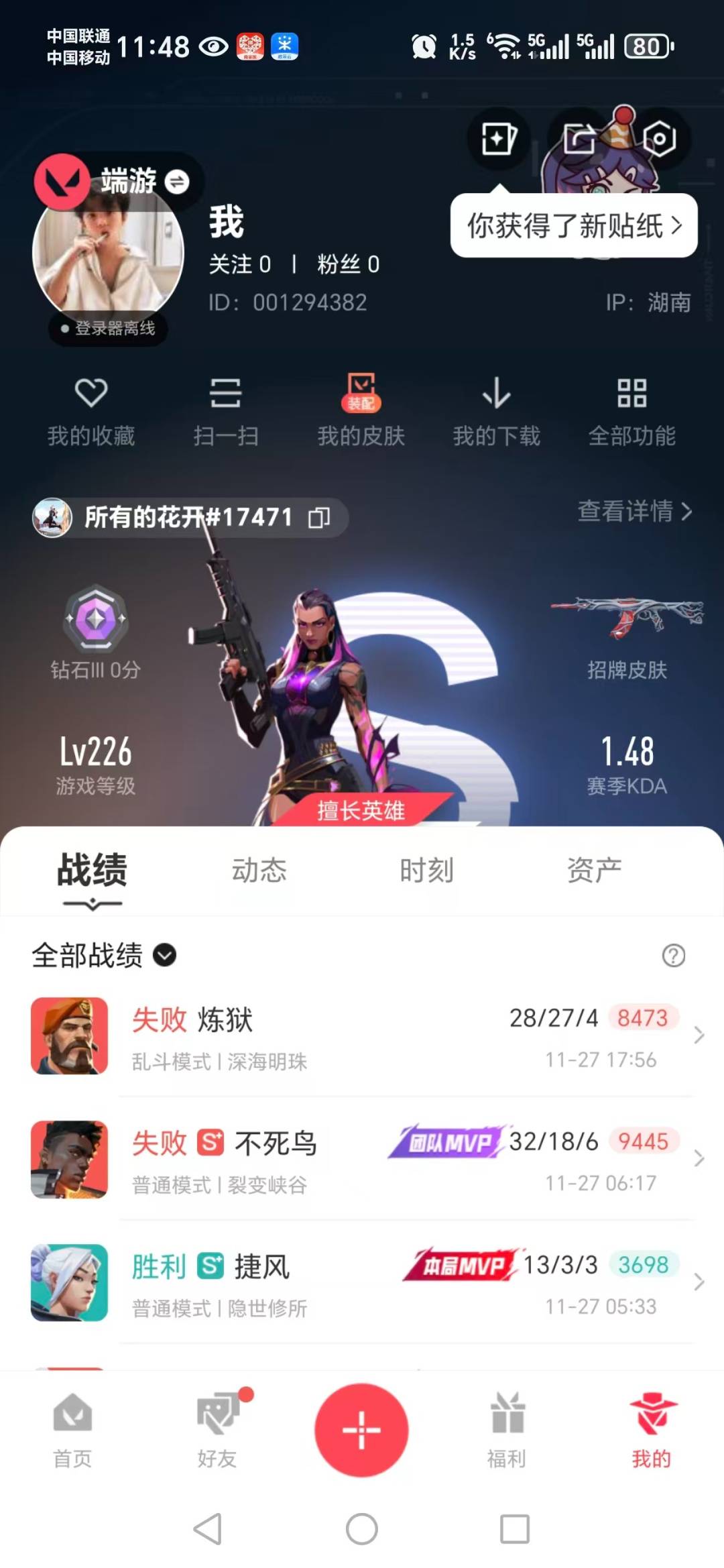Copy the game ID 所有的花开#17471
The width and height of the screenshot is (724, 1568).
(x=319, y=518)
